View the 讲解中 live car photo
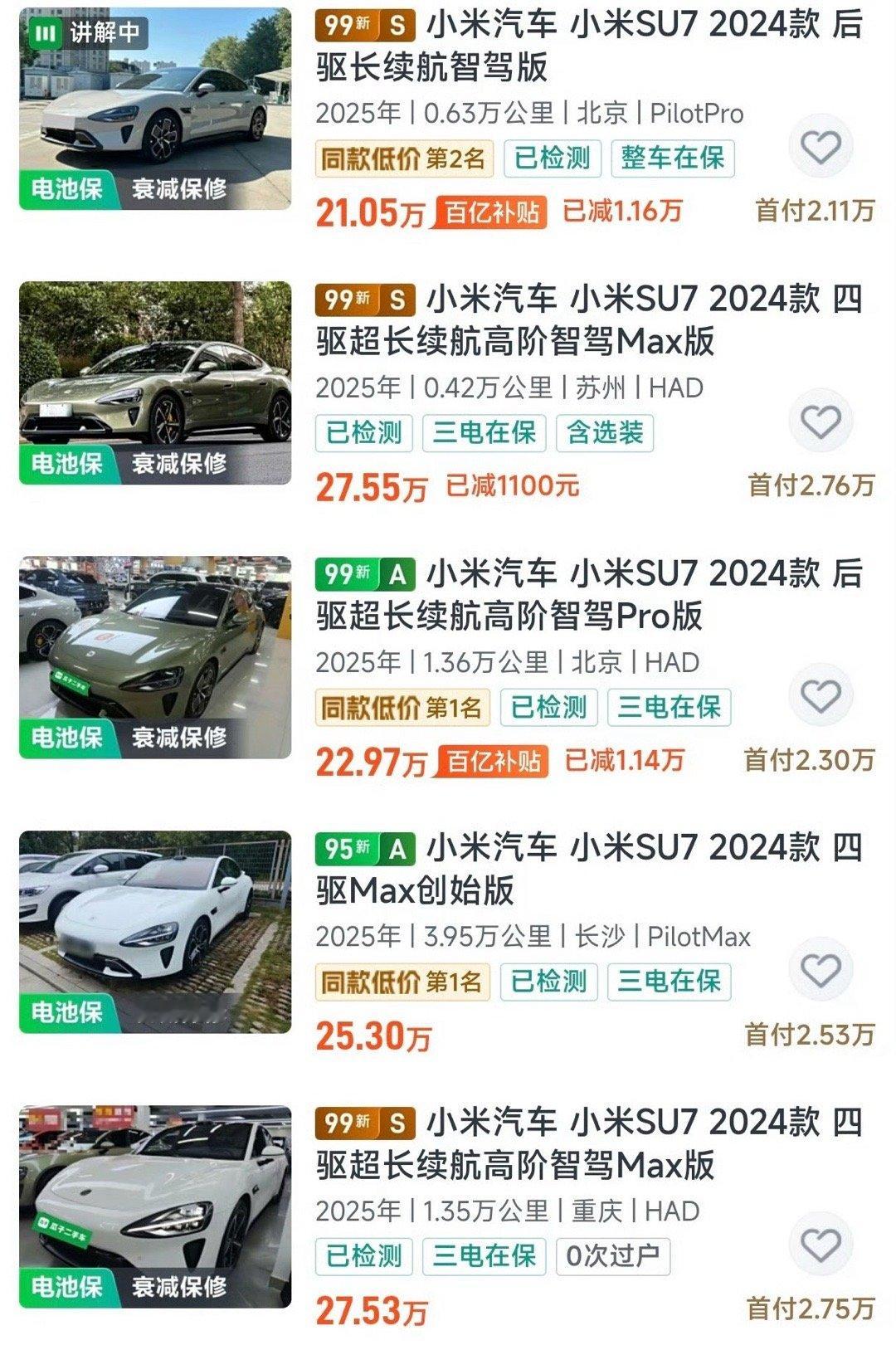Screen dimensions: 896x1345 point(155,108)
